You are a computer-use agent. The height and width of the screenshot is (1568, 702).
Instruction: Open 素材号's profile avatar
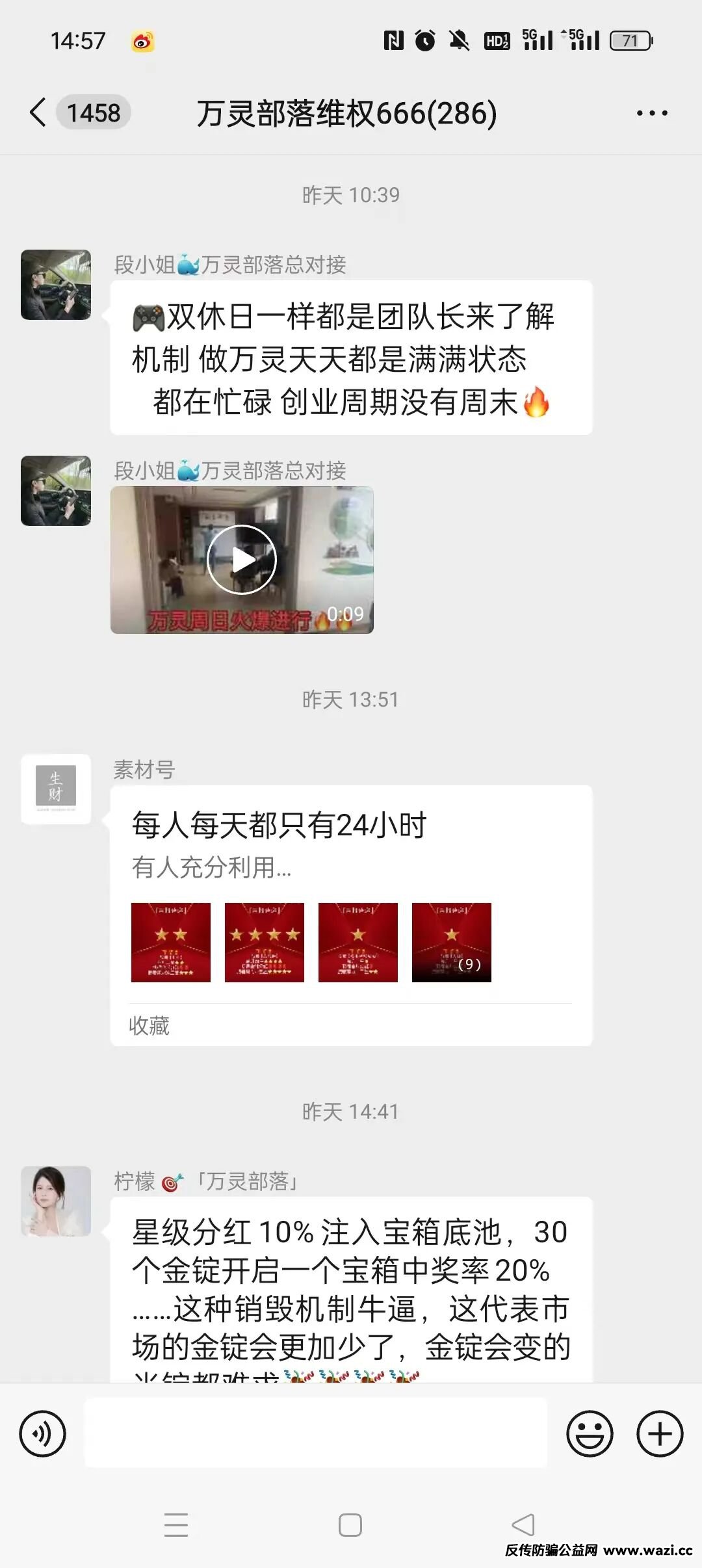coord(56,789)
